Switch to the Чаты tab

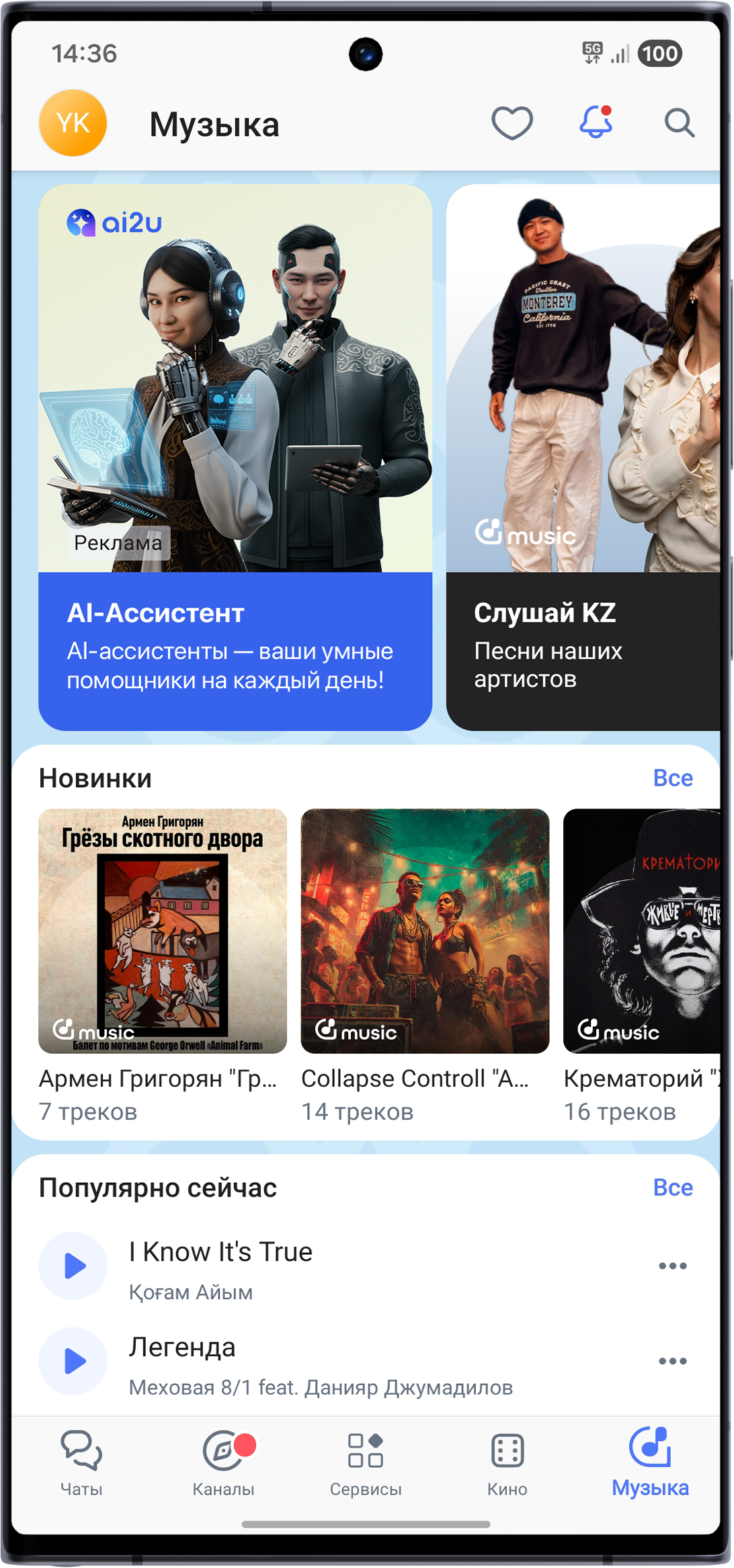click(81, 1463)
